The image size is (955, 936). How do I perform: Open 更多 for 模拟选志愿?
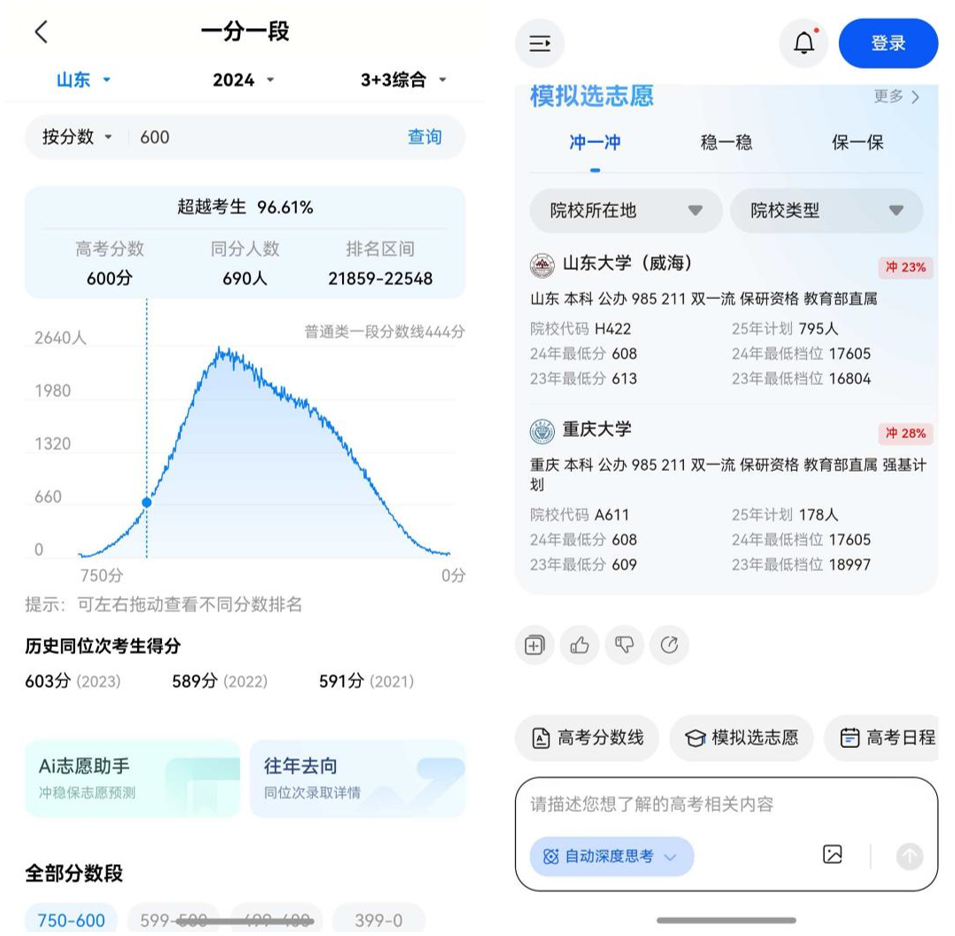tap(896, 96)
